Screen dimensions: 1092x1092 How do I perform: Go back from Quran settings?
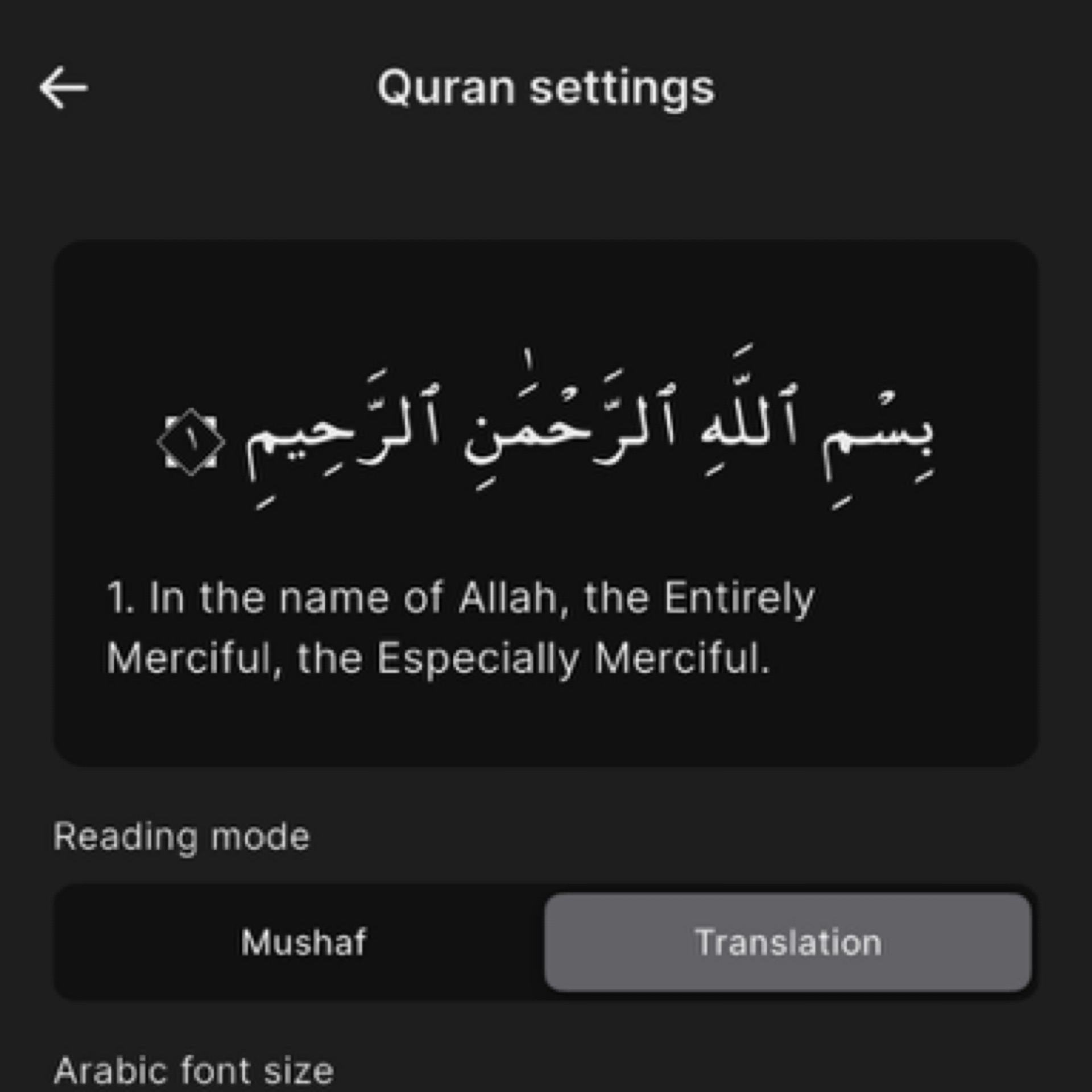63,88
